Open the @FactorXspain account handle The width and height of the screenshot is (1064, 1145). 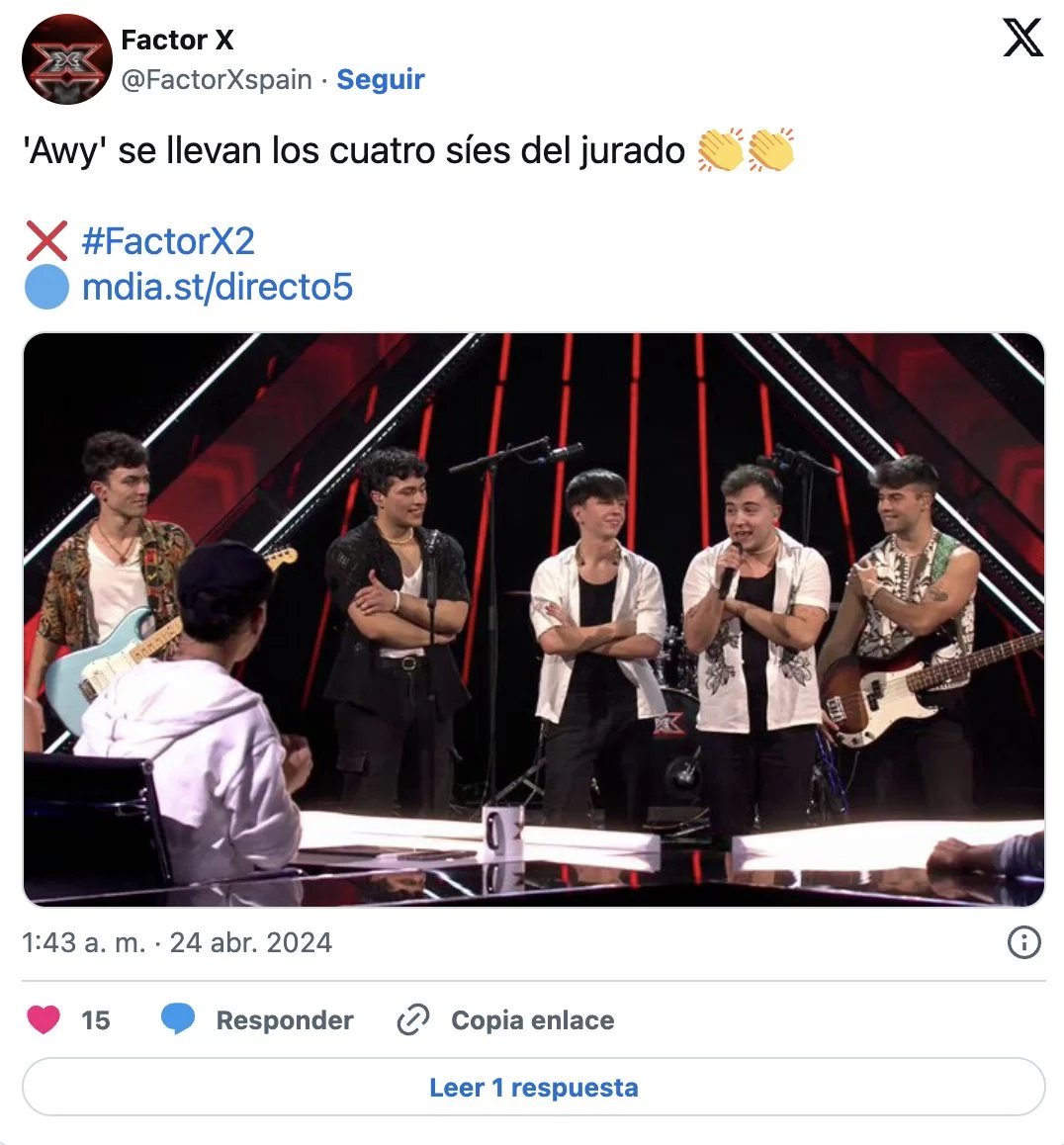click(x=217, y=80)
